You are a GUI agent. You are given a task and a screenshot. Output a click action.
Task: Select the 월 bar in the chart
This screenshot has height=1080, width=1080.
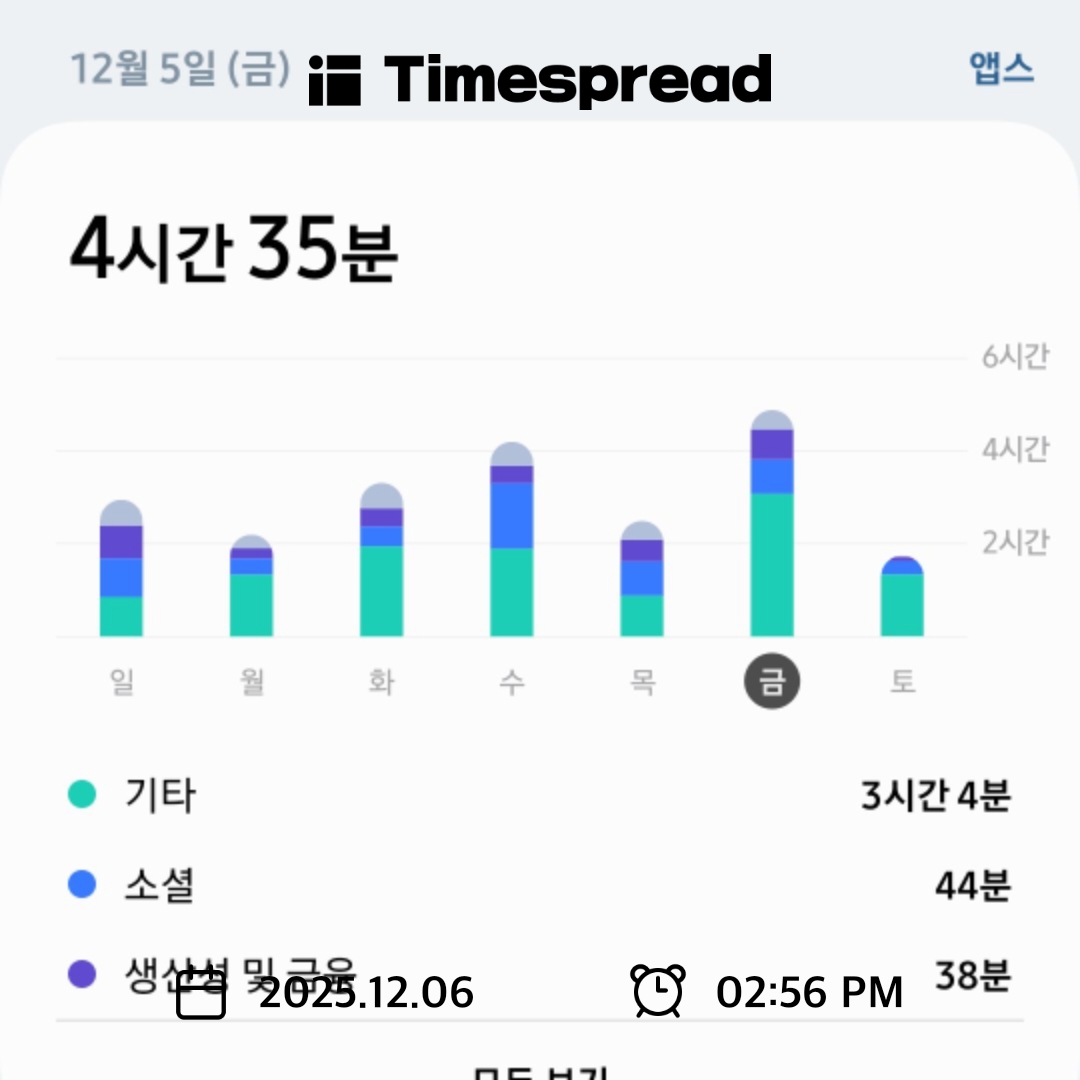coord(251,588)
